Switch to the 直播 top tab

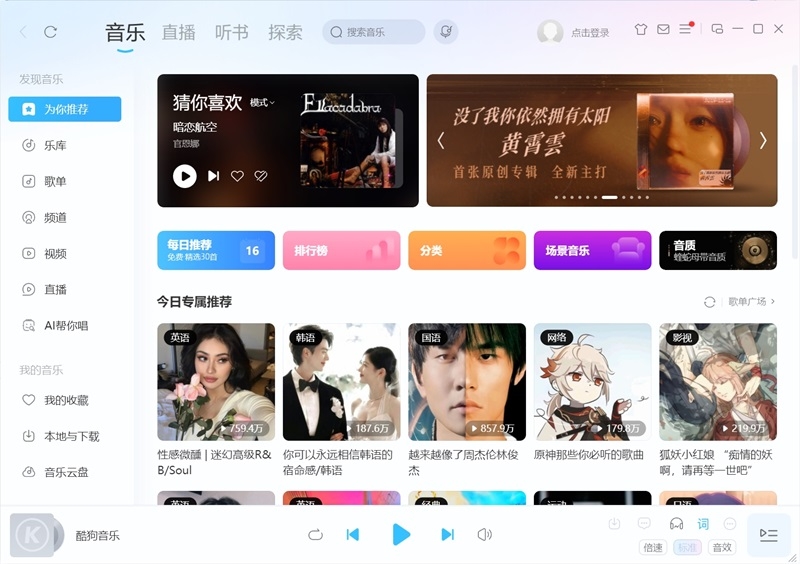(179, 32)
